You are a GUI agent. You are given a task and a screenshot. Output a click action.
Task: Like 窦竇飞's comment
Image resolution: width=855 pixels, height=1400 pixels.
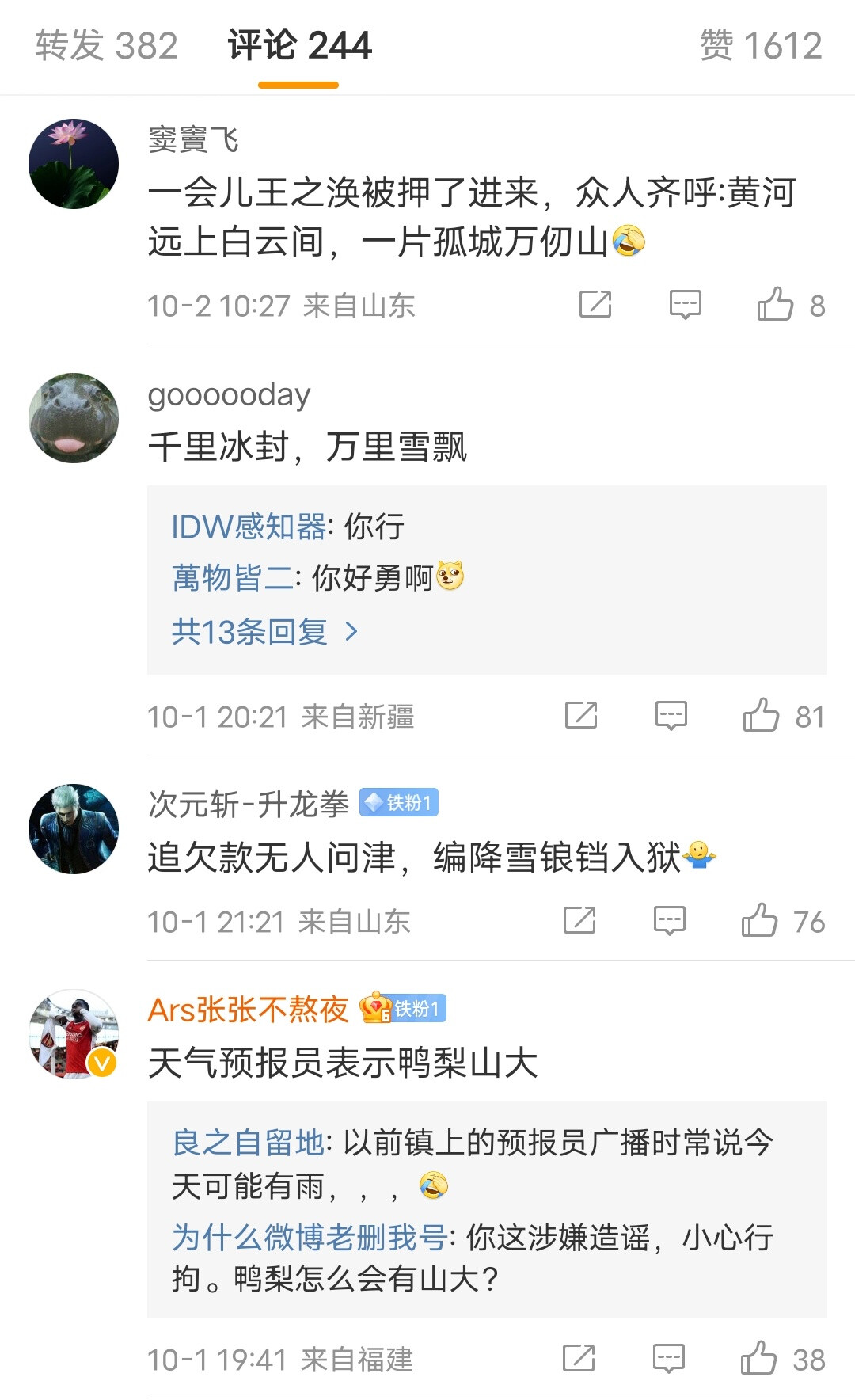pyautogui.click(x=776, y=305)
